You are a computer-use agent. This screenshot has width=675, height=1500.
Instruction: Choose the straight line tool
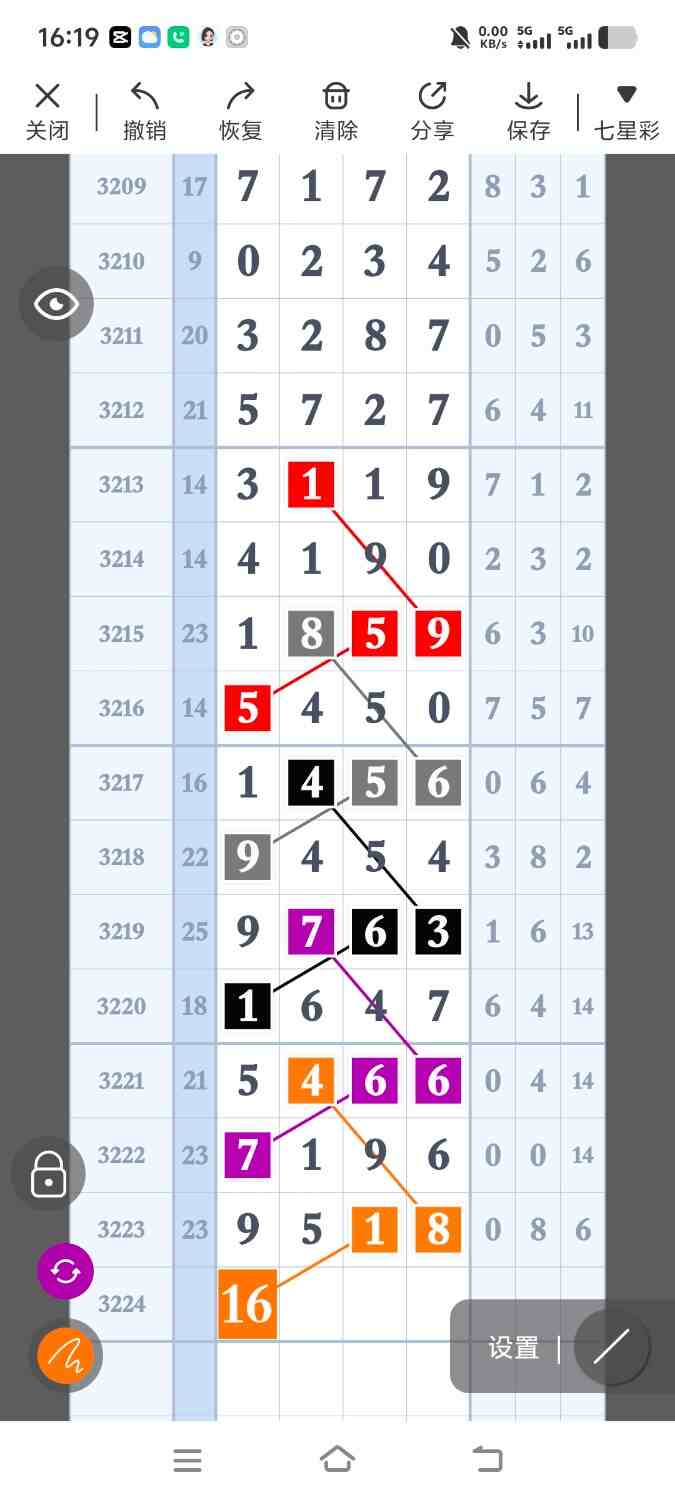coord(611,1347)
